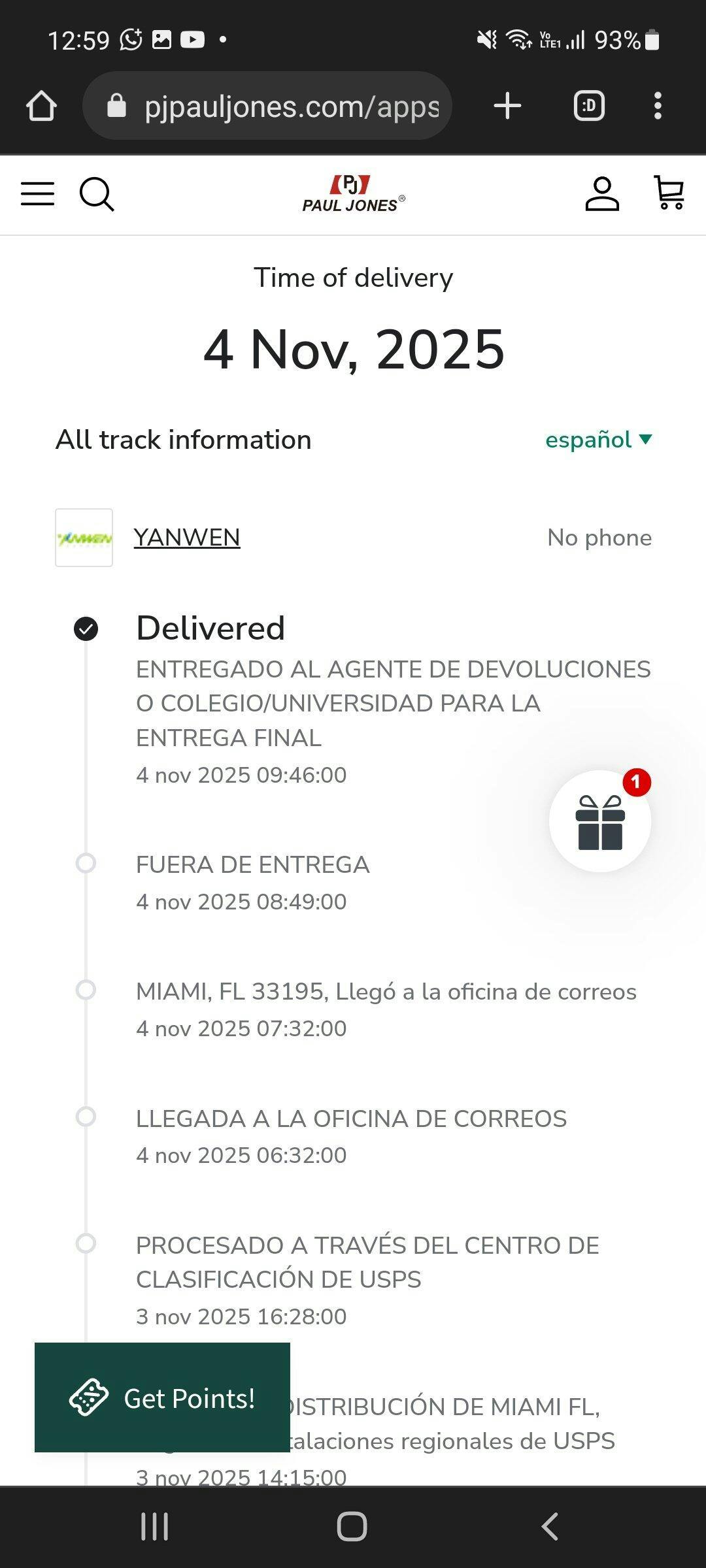
Task: Open the gift rewards bubble
Action: click(x=600, y=821)
